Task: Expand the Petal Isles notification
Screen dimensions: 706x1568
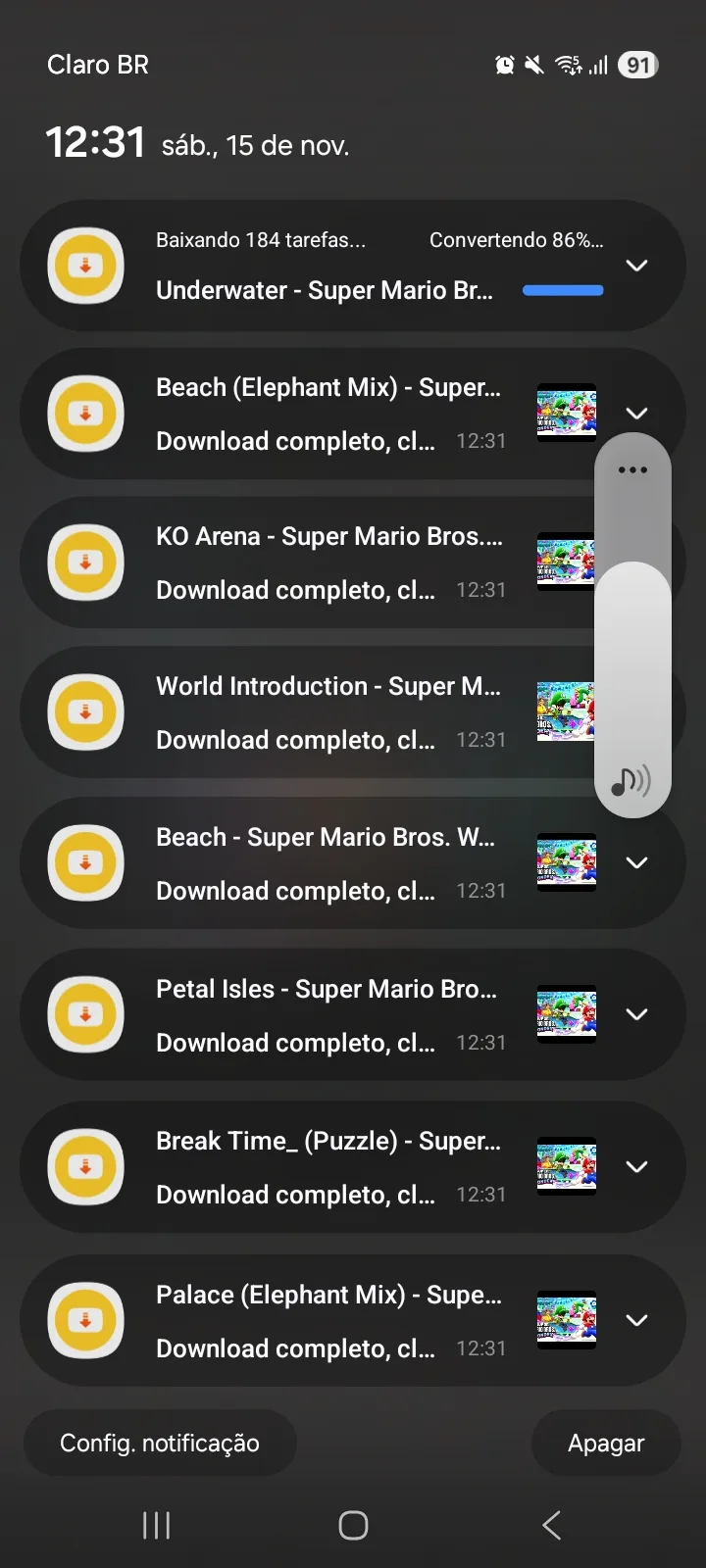Action: click(636, 1014)
